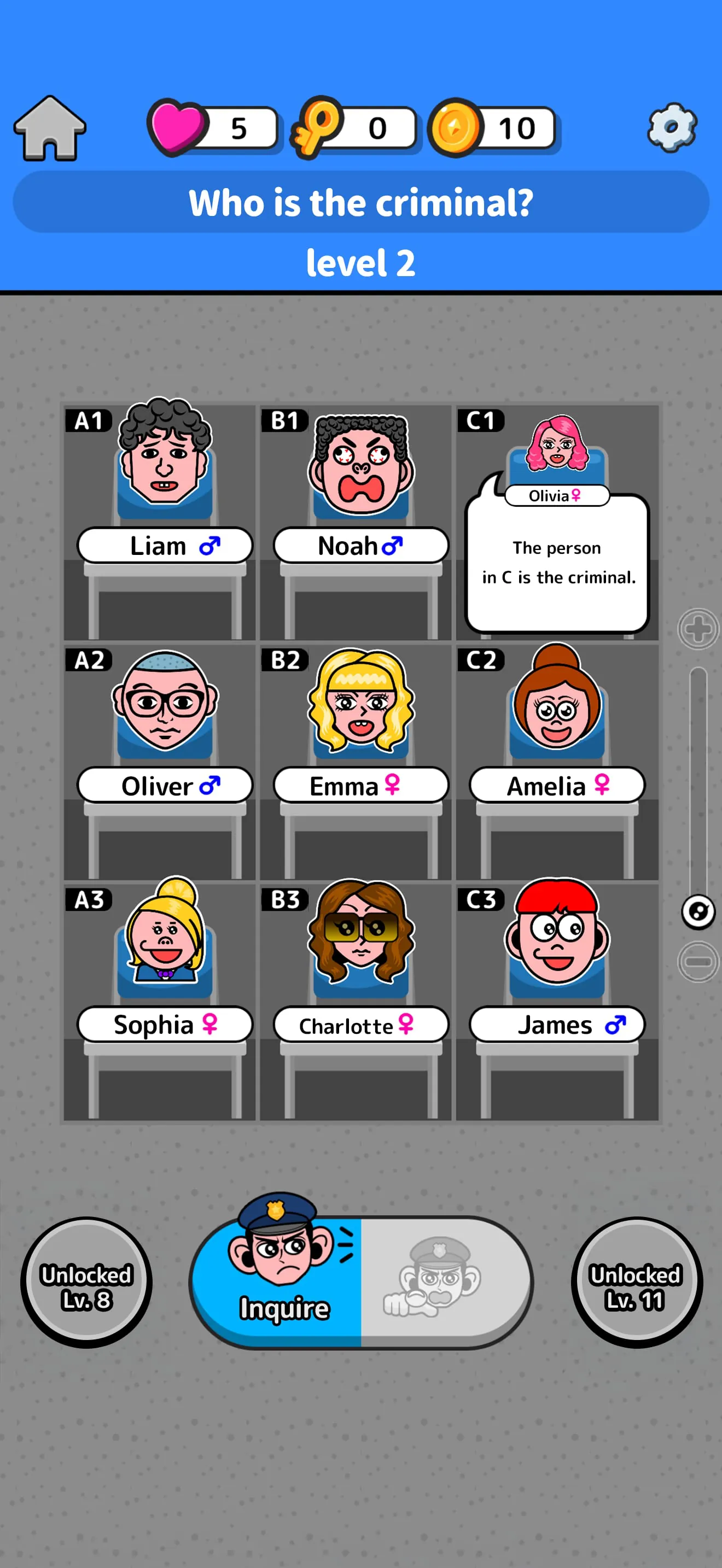Screen dimensions: 722x1568
Task: Zoom out with the minus button
Action: coord(697,961)
